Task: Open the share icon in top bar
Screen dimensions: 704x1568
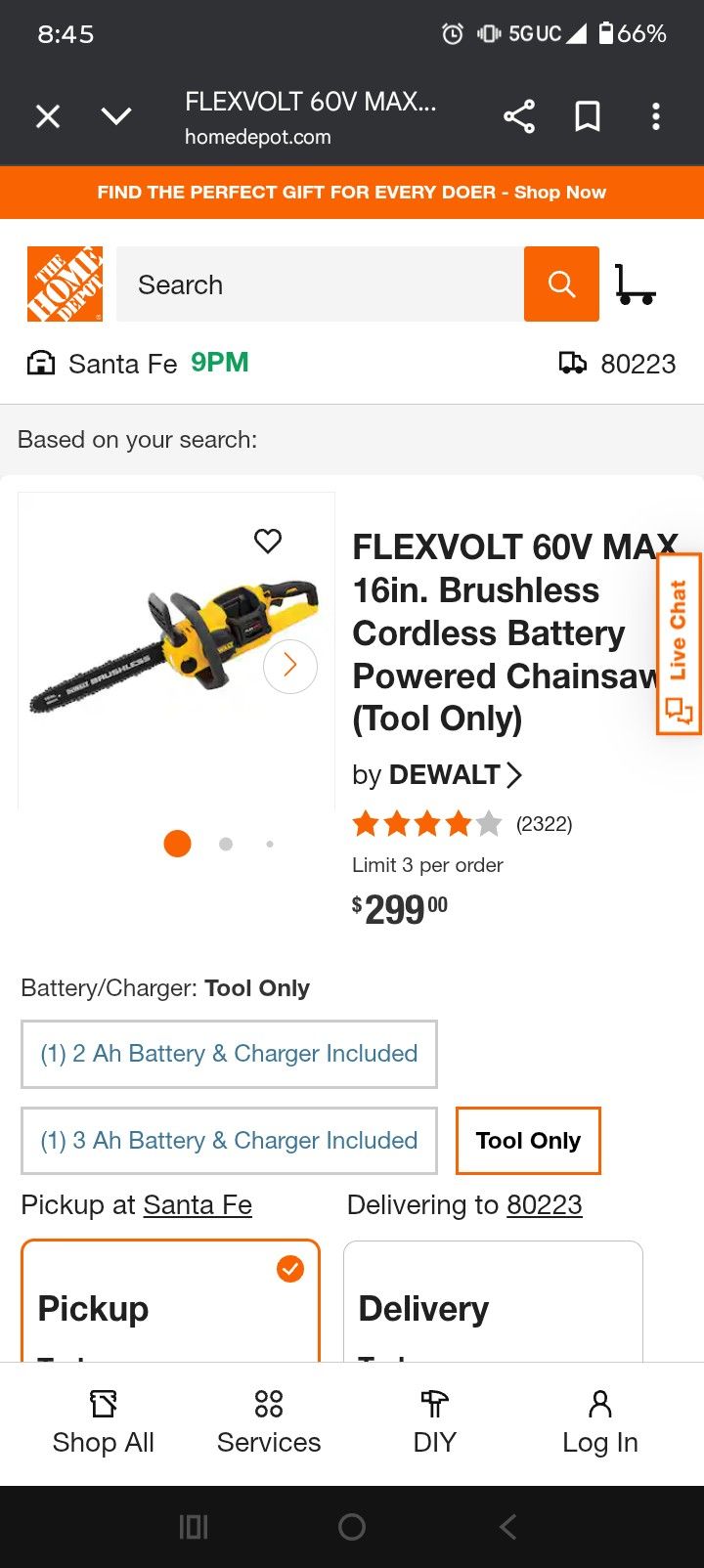Action: tap(519, 115)
